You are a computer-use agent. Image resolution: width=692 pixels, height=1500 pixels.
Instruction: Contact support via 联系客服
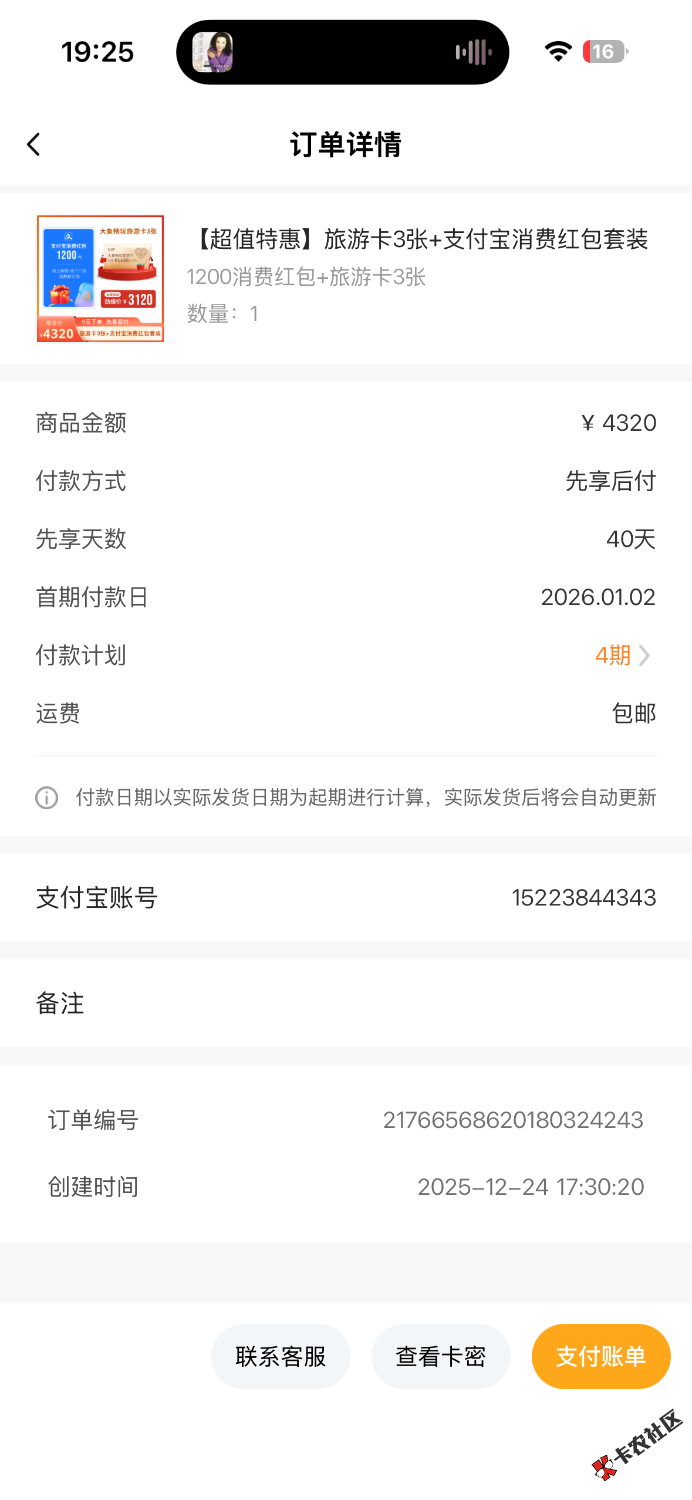tap(281, 1357)
